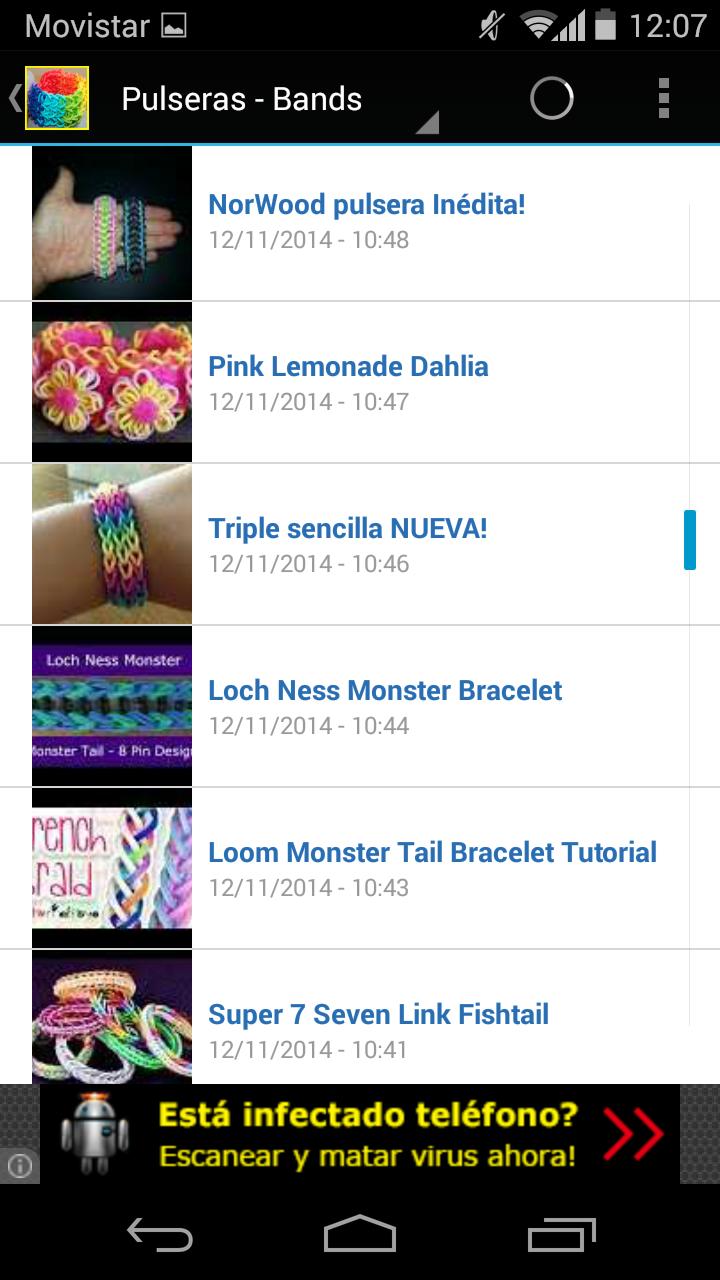720x1280 pixels.
Task: Tap the screenshot notification icon near Movistar
Action: click(176, 24)
